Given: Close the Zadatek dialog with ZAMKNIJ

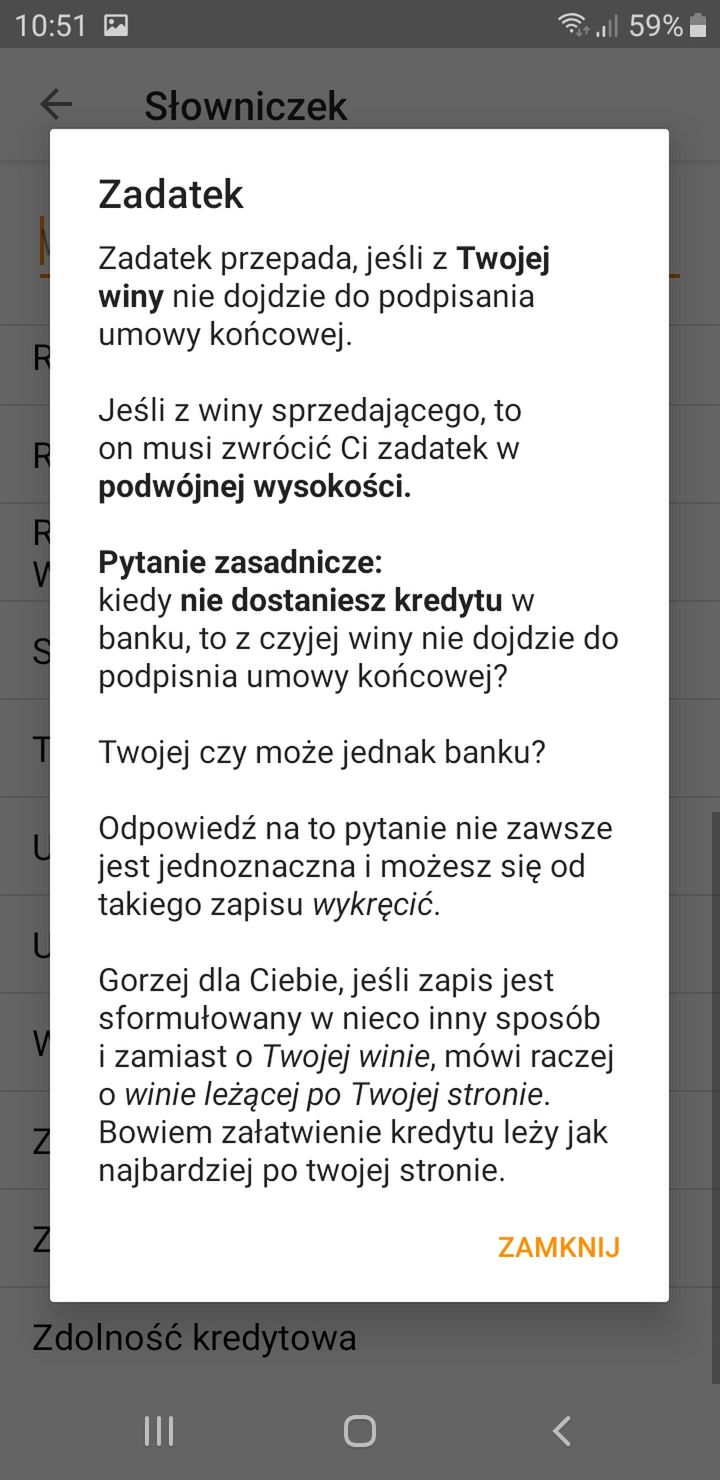Looking at the screenshot, I should click(559, 1247).
